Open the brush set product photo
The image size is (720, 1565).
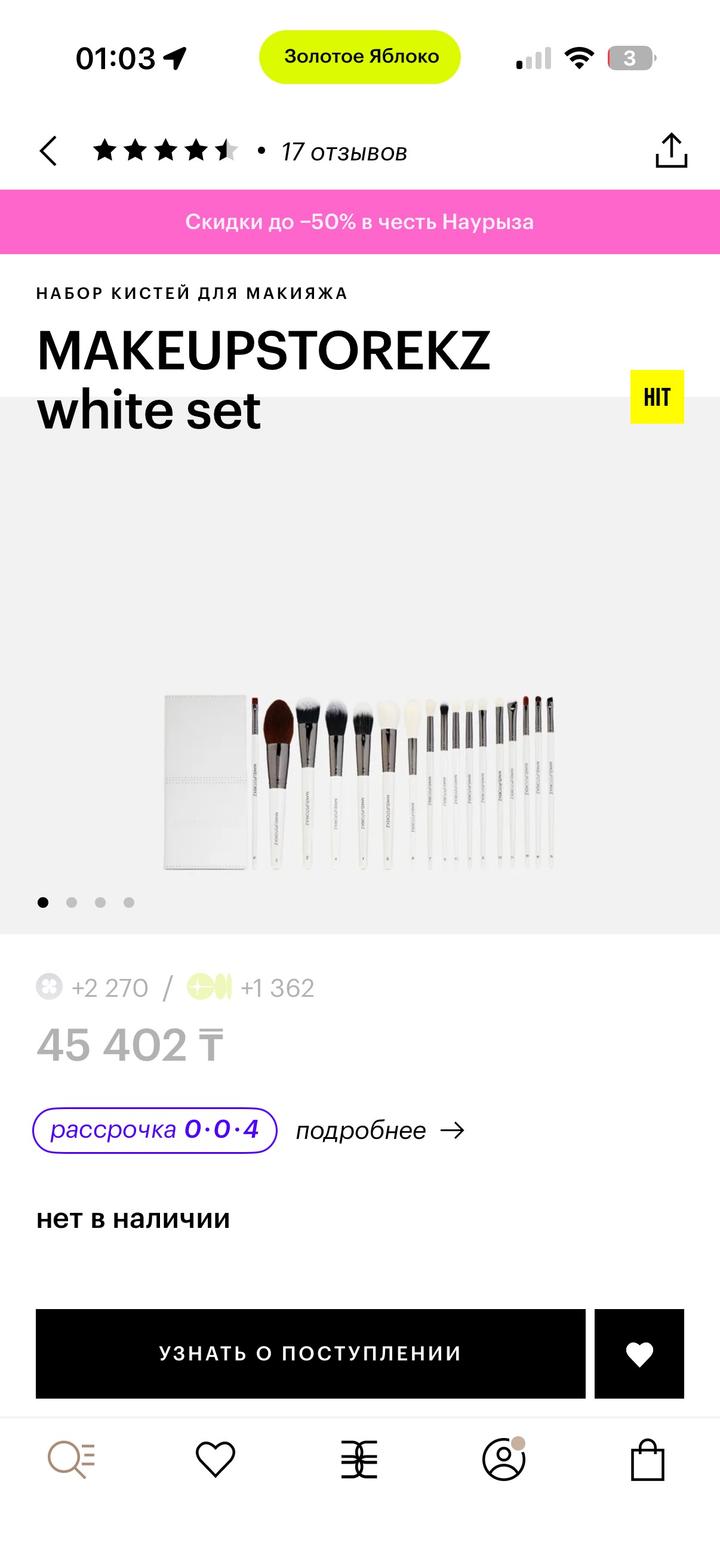tap(360, 782)
